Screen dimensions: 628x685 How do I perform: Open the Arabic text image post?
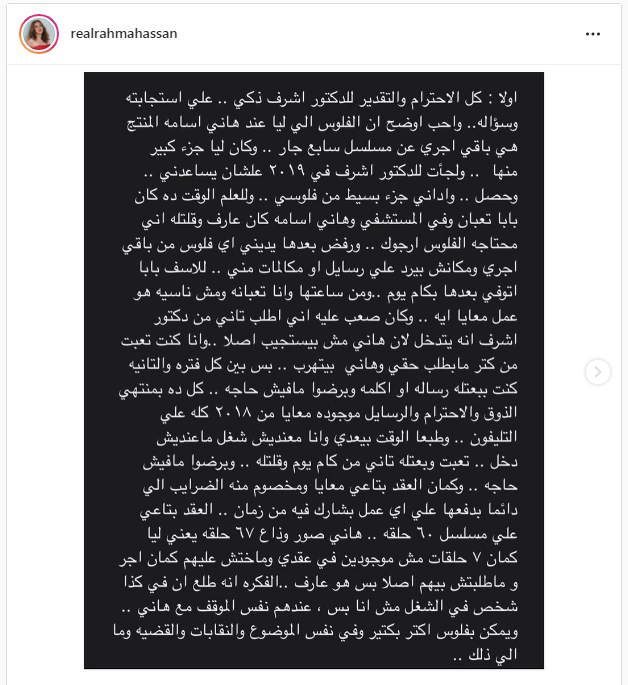[x=313, y=370]
